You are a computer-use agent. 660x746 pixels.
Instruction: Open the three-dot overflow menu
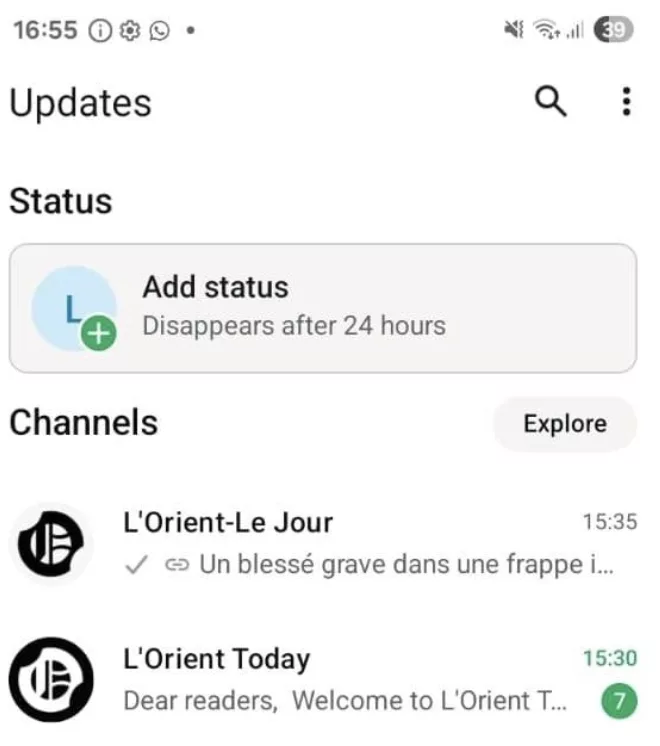tap(626, 102)
